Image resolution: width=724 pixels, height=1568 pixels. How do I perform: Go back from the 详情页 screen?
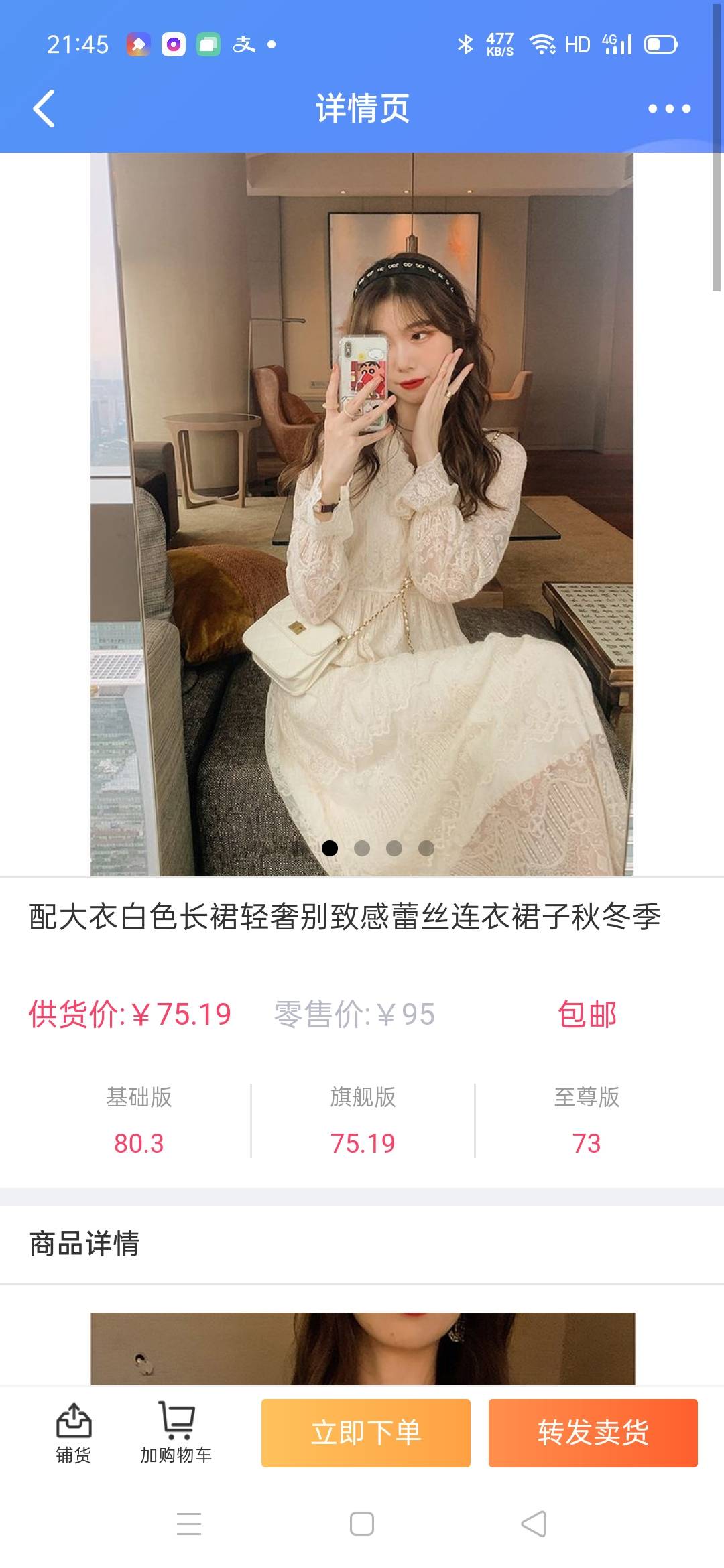(x=44, y=109)
